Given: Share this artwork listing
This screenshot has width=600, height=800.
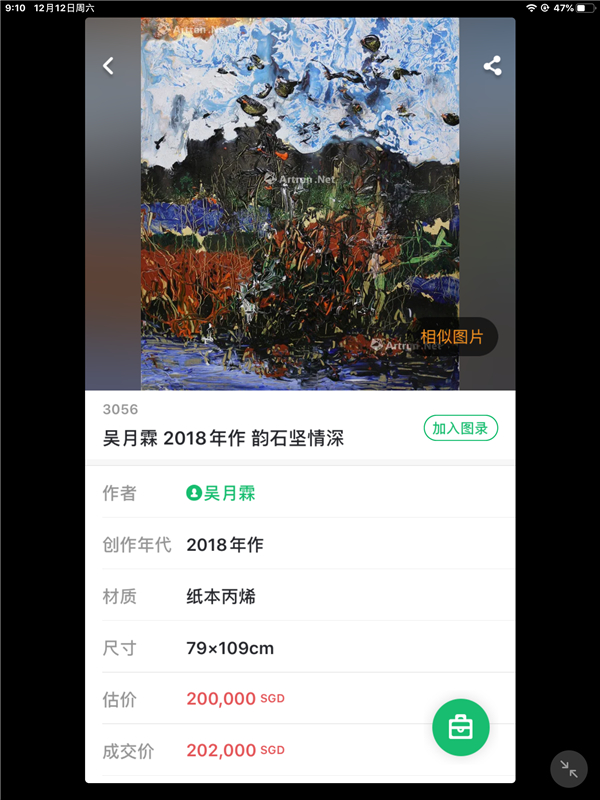Looking at the screenshot, I should pyautogui.click(x=492, y=66).
